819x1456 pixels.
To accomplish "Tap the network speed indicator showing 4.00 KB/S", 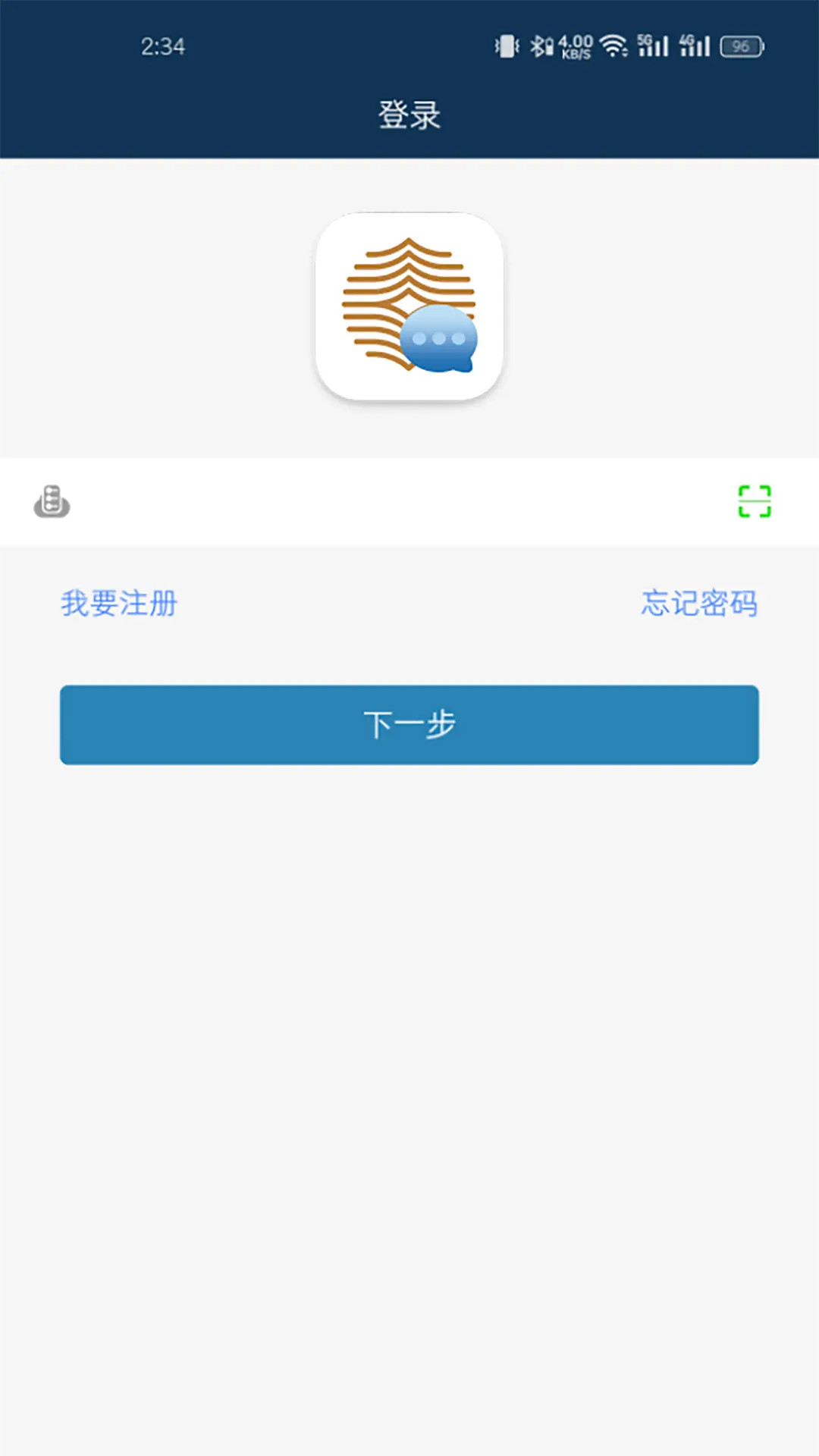I will (x=576, y=45).
